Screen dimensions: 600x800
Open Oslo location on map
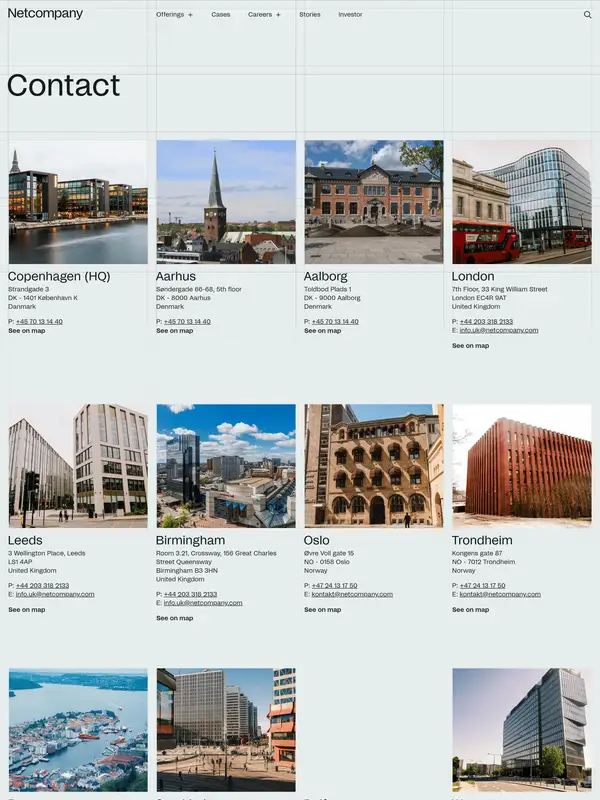coord(322,610)
